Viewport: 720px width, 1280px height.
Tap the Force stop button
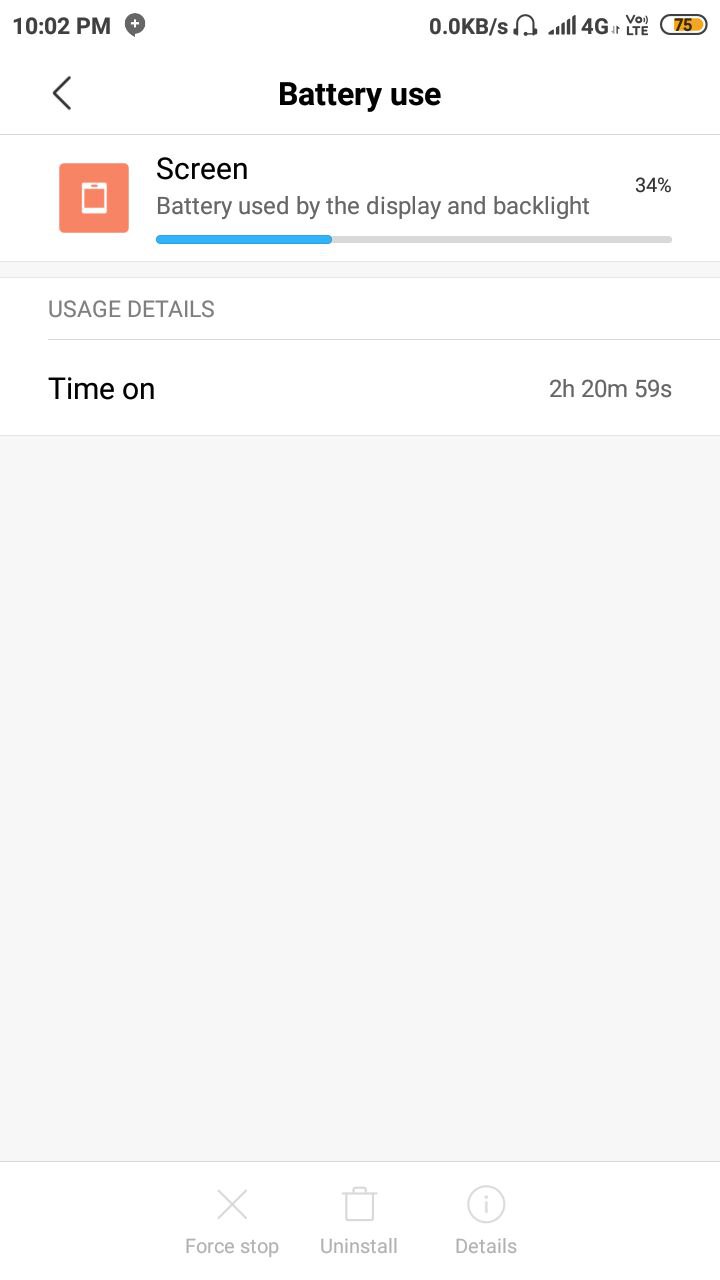(x=232, y=1220)
